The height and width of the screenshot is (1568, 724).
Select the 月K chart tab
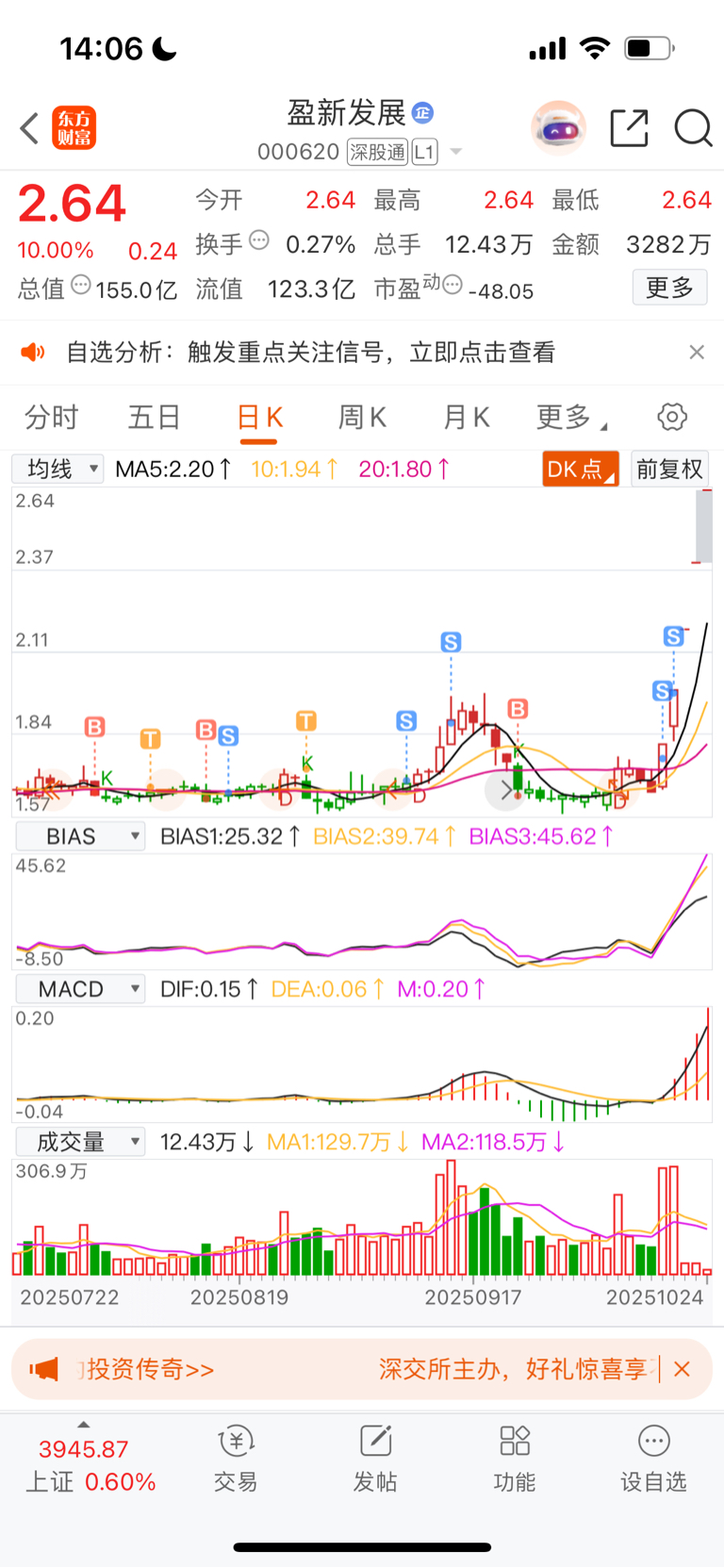(x=466, y=417)
